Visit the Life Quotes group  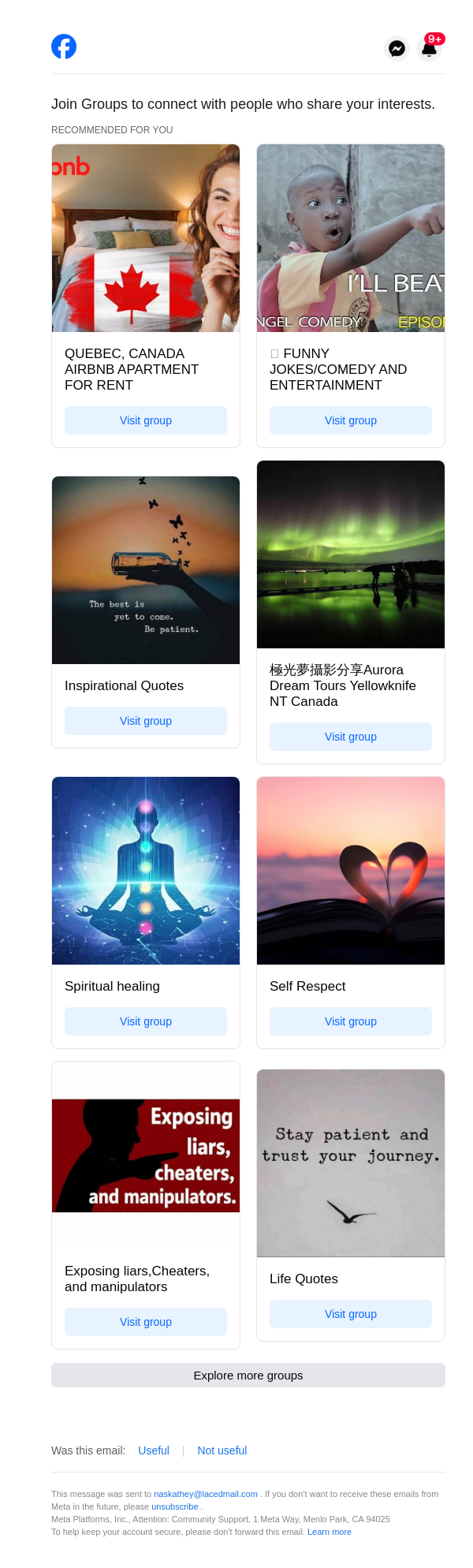coord(351,1314)
